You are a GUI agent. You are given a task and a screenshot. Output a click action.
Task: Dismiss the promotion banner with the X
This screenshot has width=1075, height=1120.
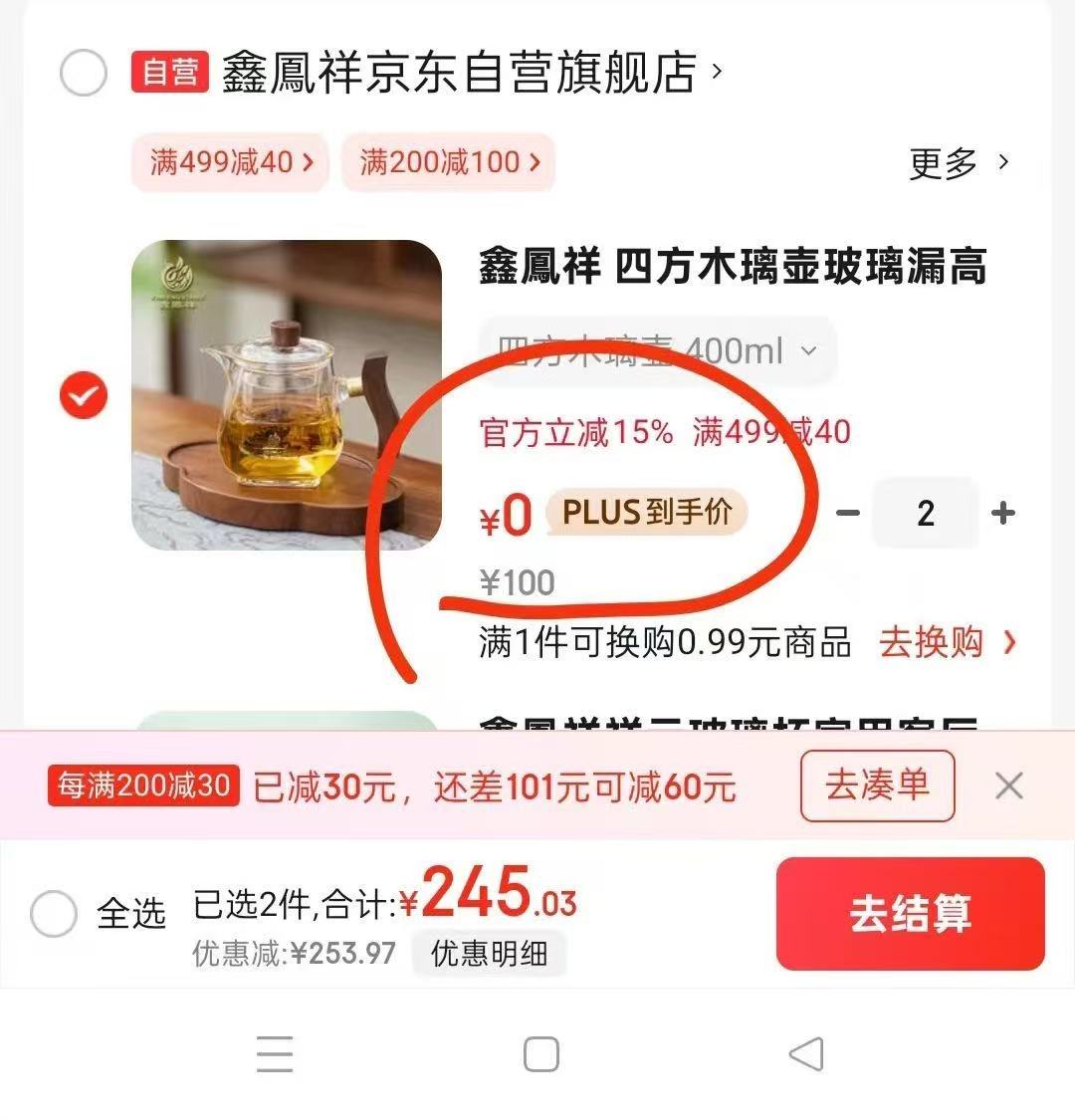pyautogui.click(x=1008, y=785)
